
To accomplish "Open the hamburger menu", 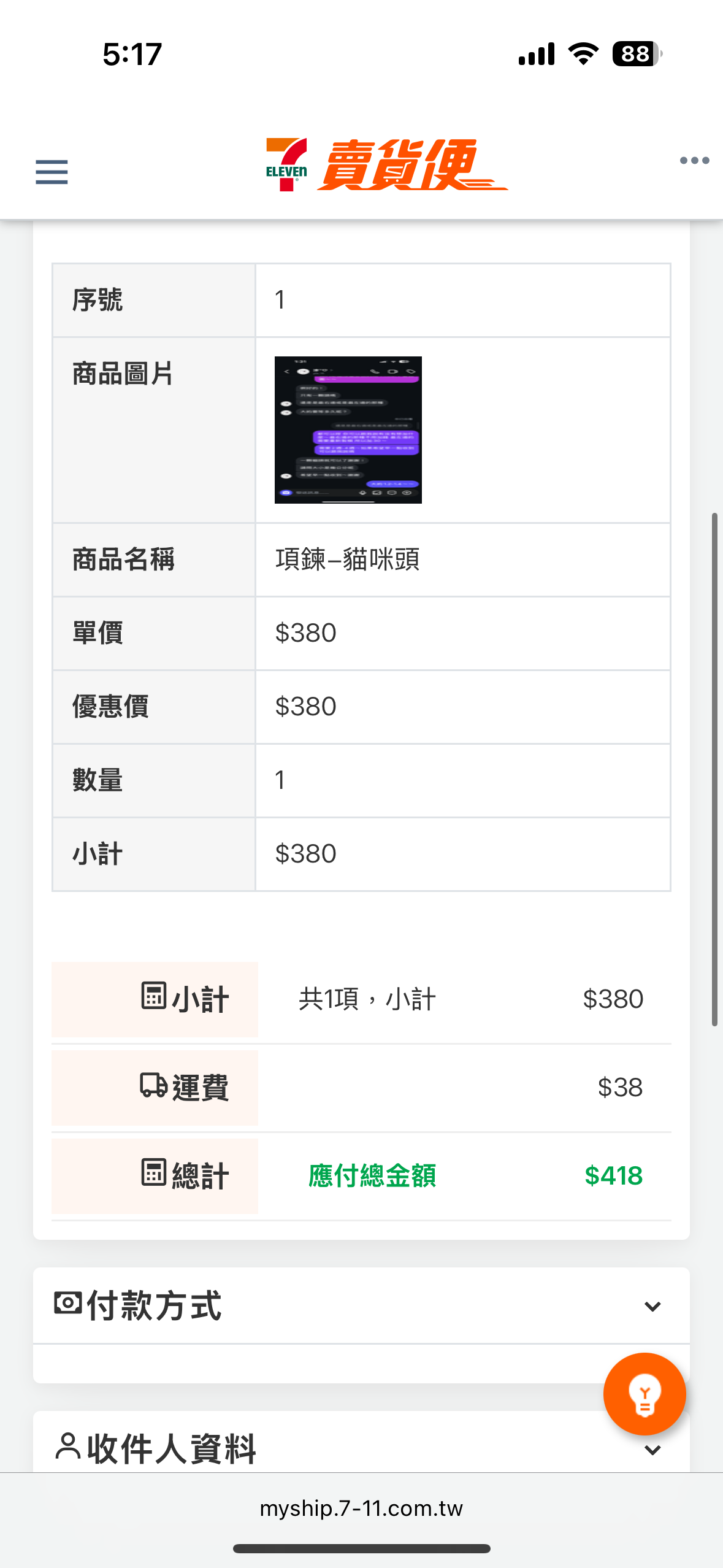I will pos(52,172).
